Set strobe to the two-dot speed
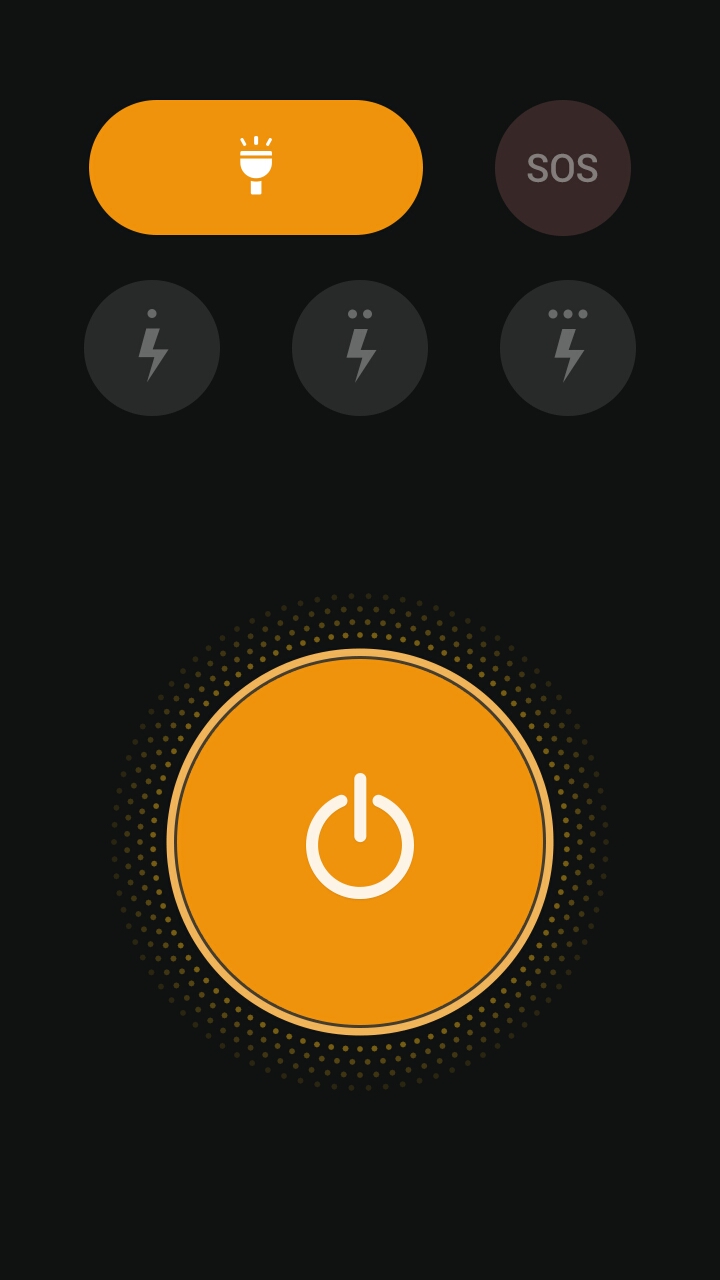 point(360,348)
